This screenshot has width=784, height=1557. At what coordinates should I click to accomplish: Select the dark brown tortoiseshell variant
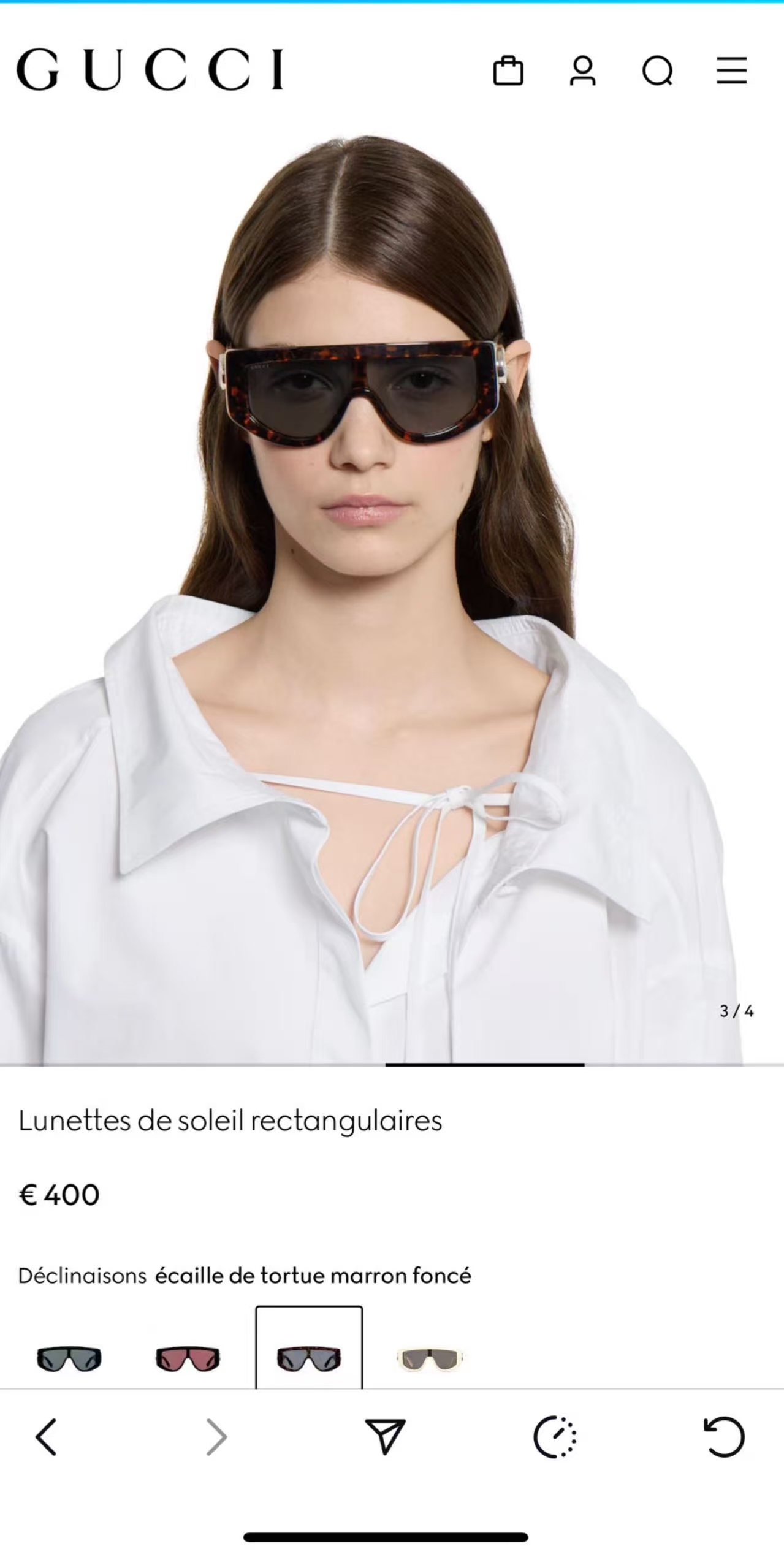(x=308, y=1358)
